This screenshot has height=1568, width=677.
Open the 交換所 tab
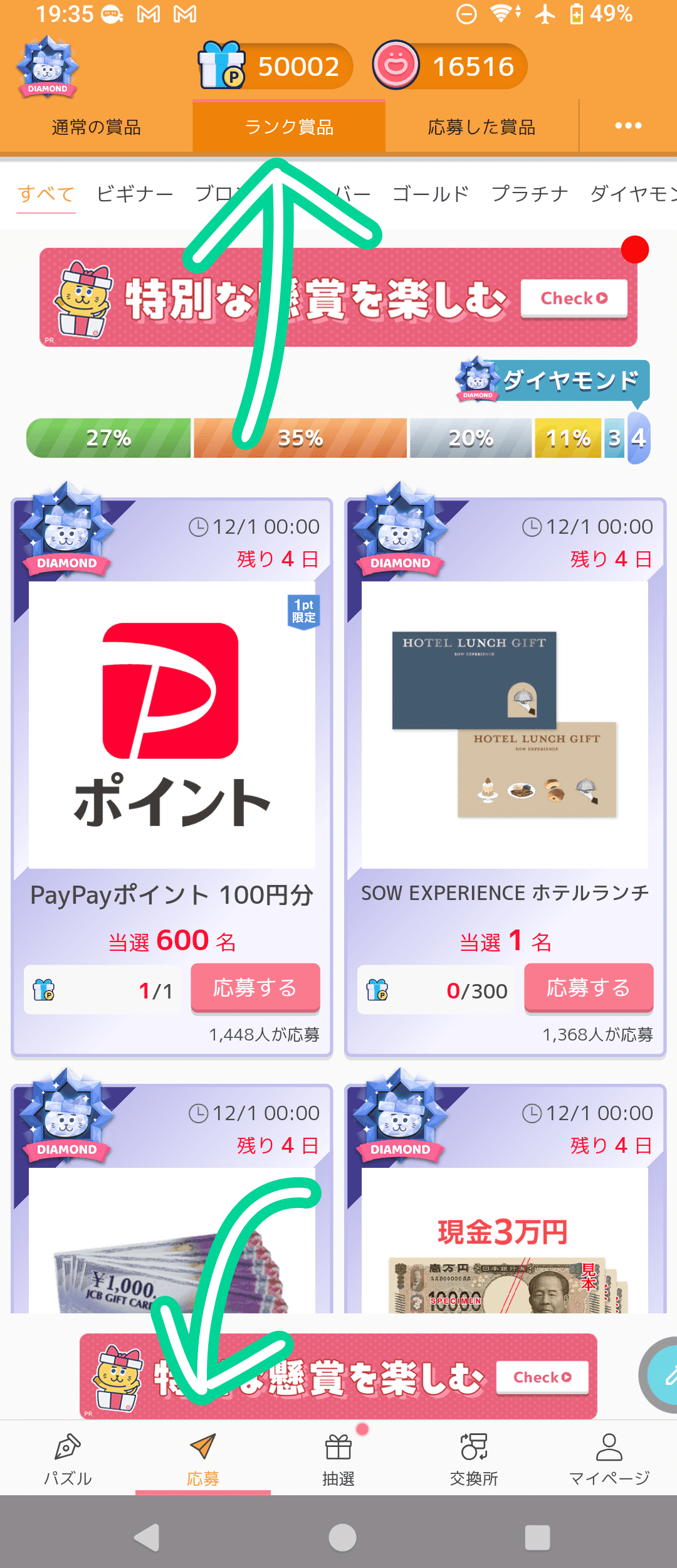474,1459
